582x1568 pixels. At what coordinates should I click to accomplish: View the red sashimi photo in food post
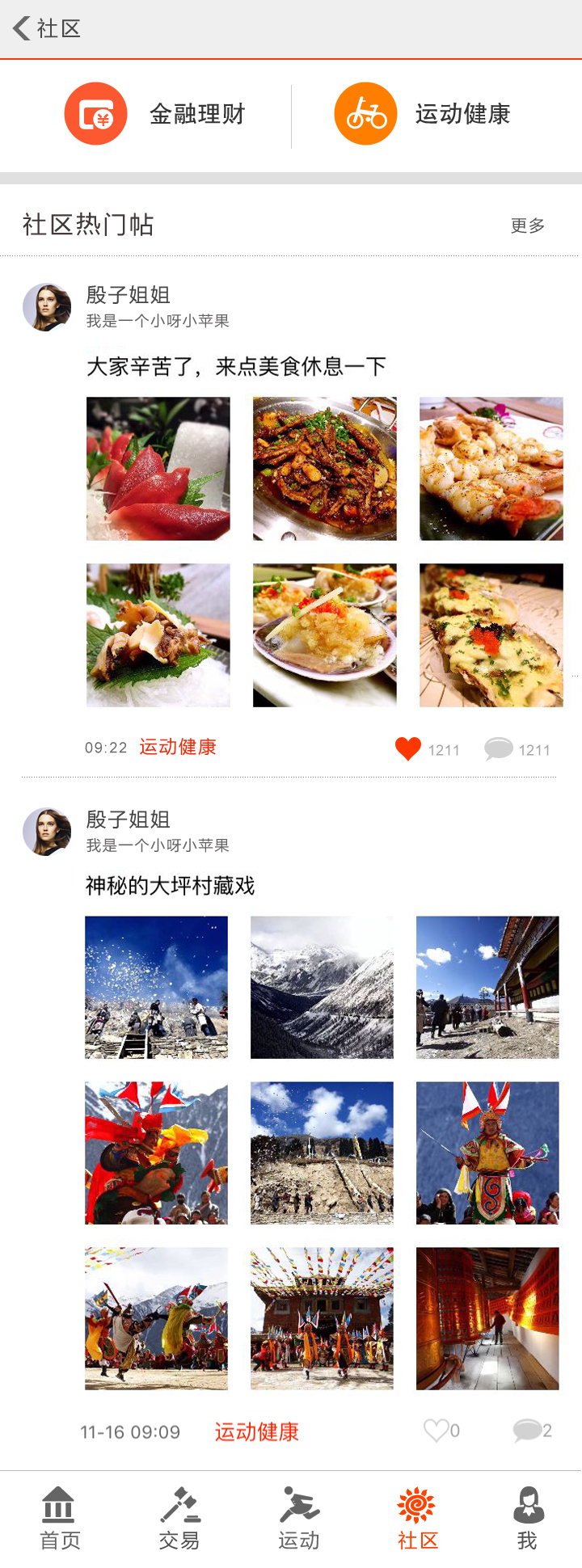[x=158, y=469]
